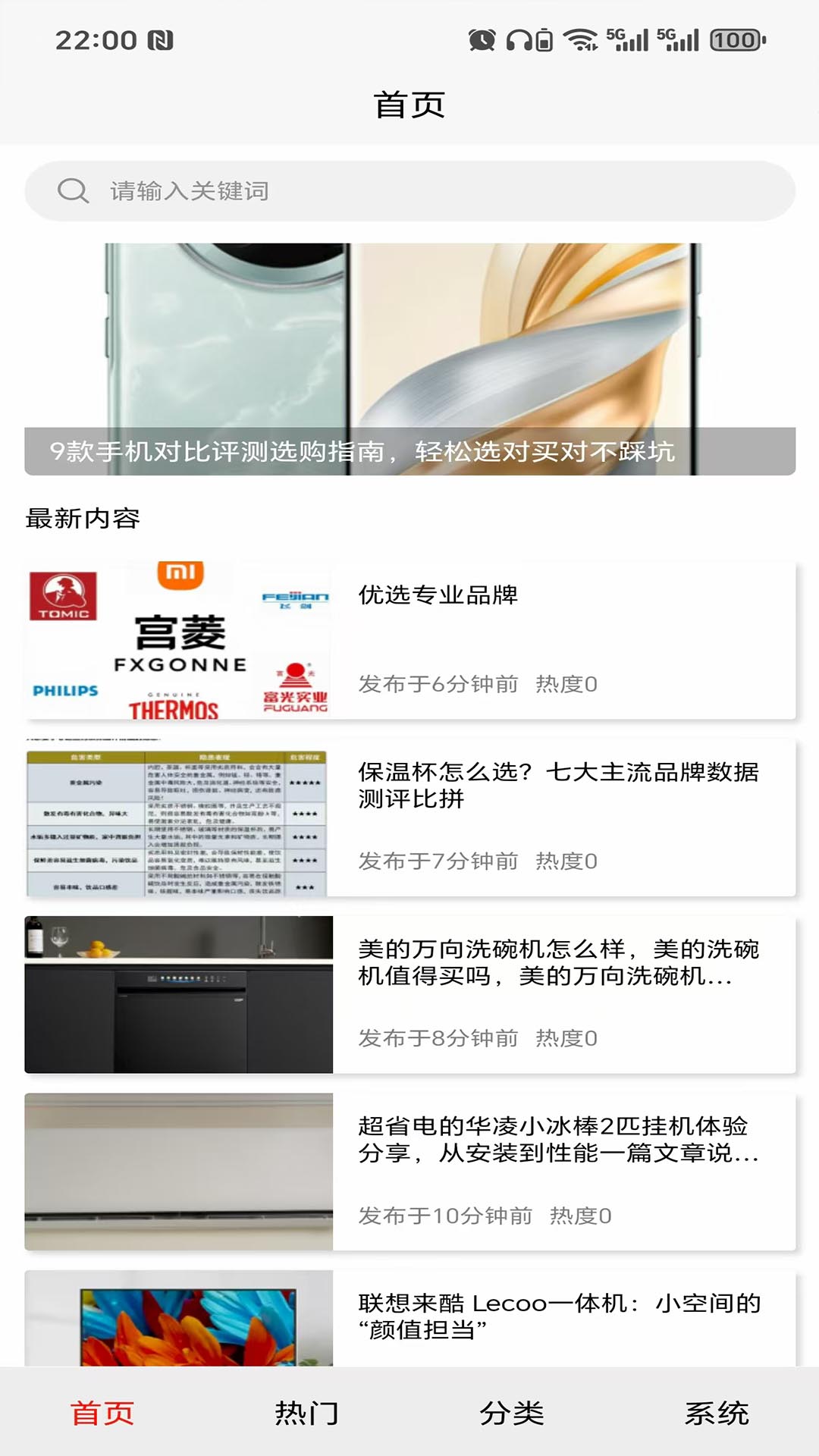Select the 首页 tab
The height and width of the screenshot is (1456, 819).
point(102,1413)
